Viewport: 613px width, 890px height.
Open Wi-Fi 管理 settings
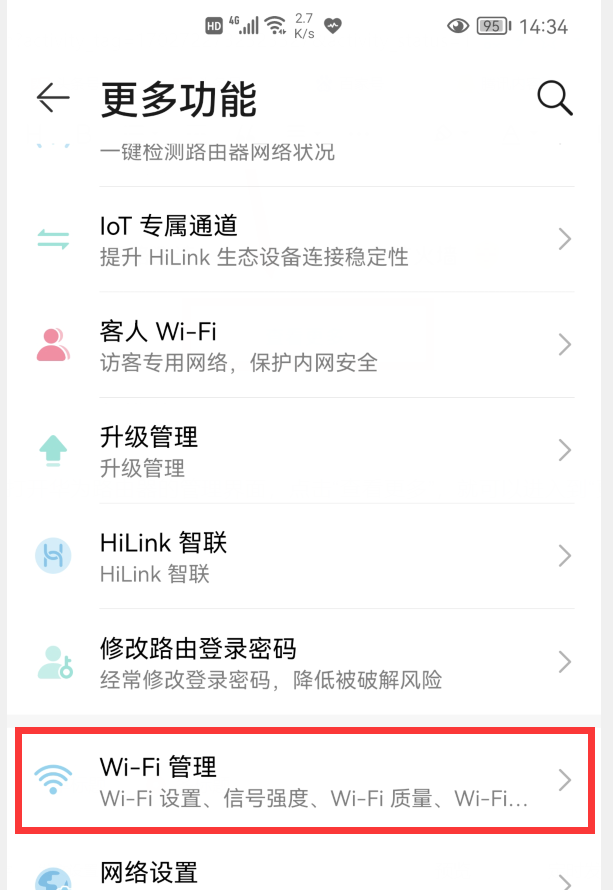pos(306,781)
